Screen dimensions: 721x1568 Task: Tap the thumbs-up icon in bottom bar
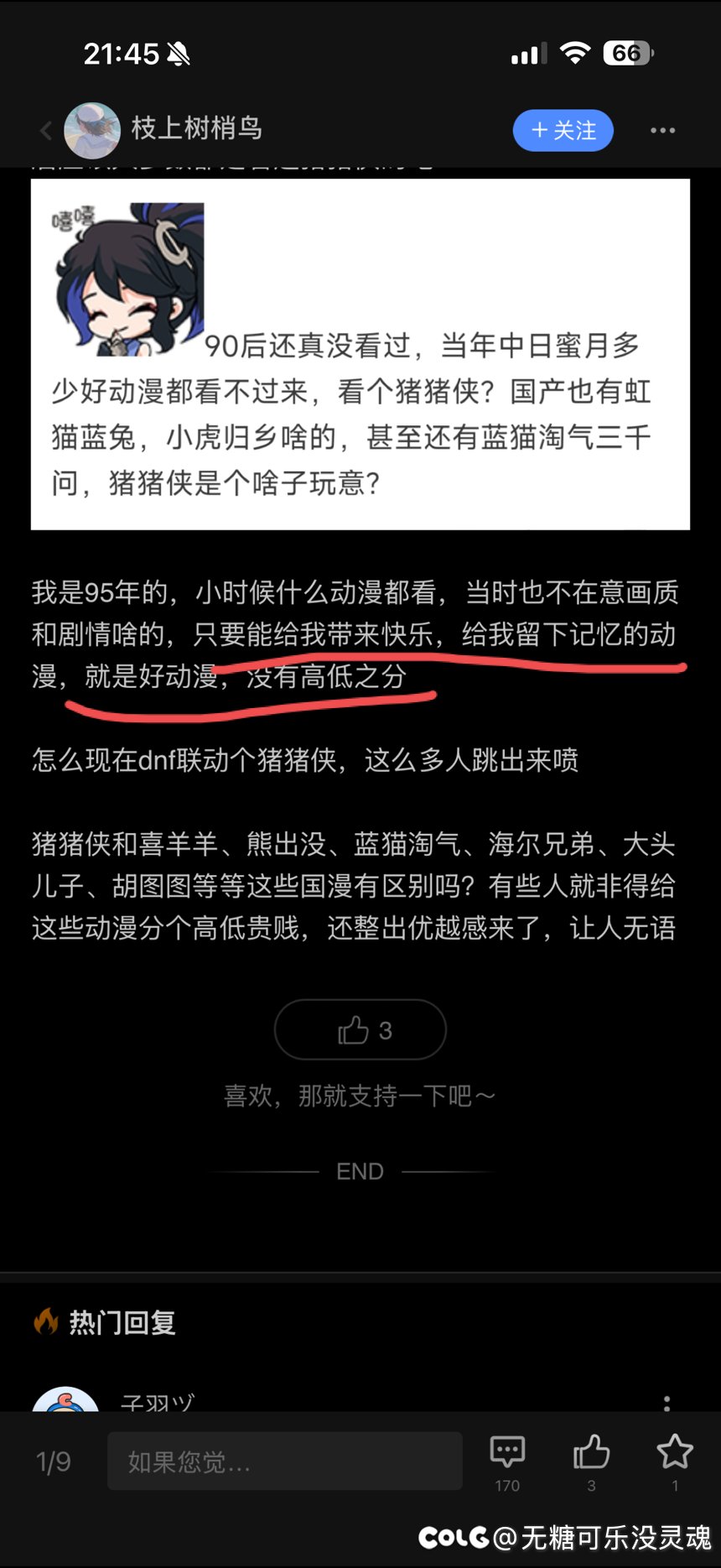click(x=591, y=1454)
